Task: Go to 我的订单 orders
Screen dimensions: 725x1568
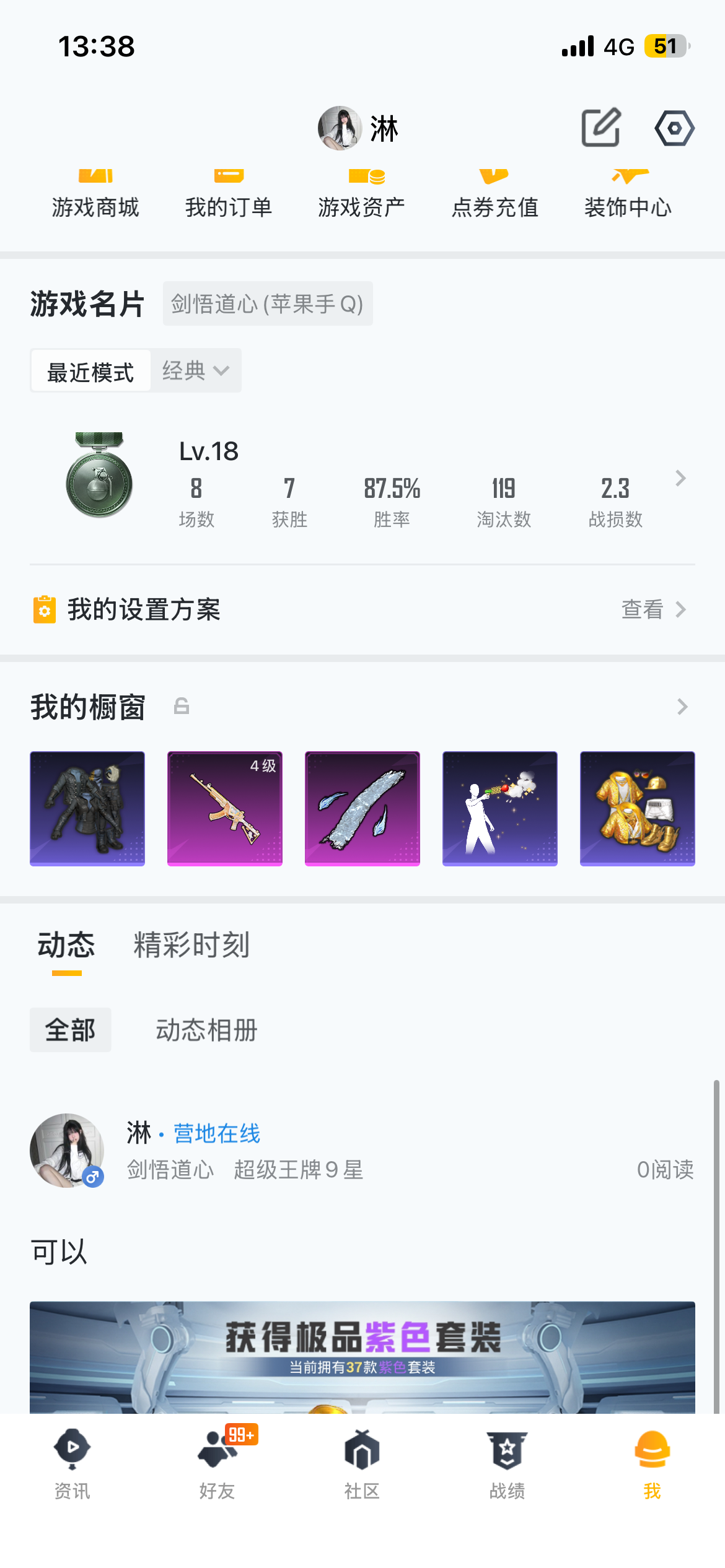Action: click(x=229, y=198)
